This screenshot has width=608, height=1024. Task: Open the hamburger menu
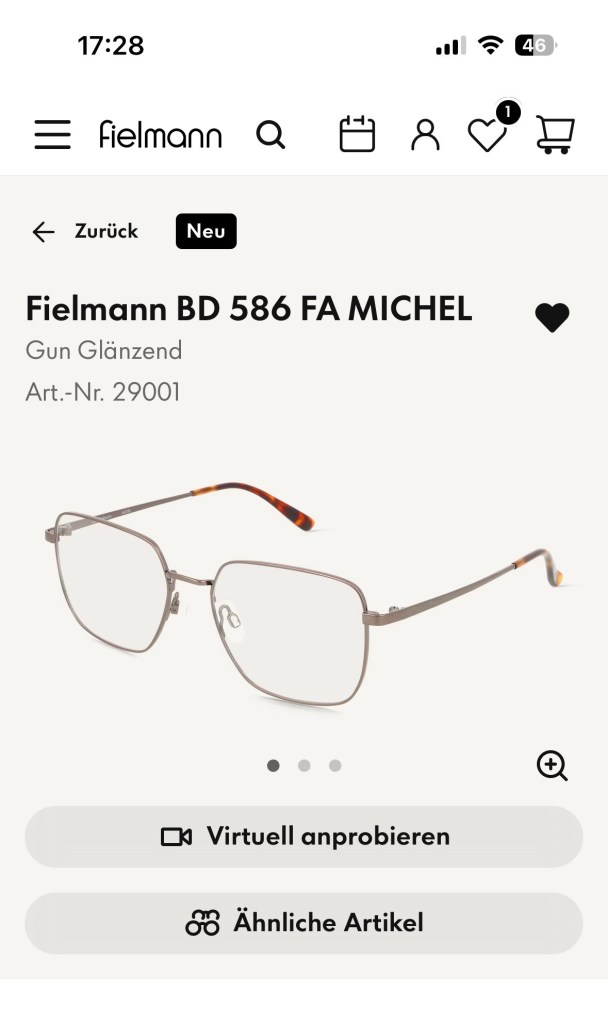click(x=52, y=134)
